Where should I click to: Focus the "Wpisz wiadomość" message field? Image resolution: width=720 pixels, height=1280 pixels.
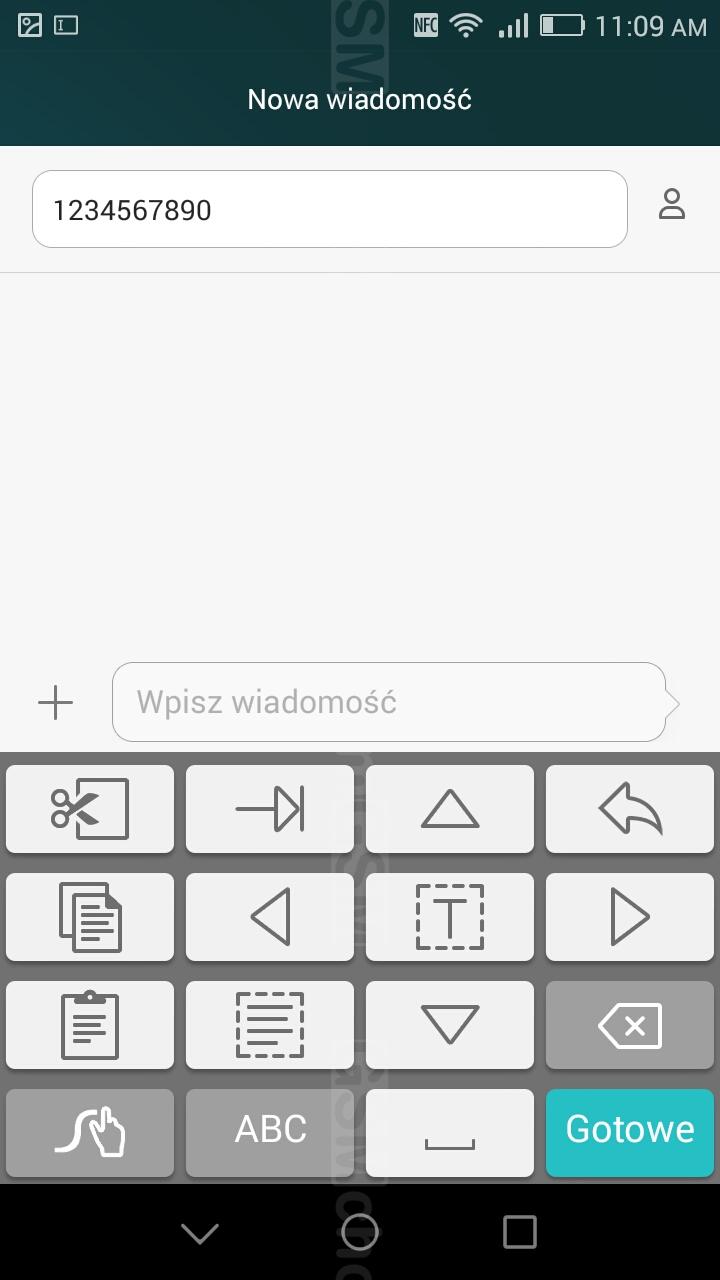389,702
